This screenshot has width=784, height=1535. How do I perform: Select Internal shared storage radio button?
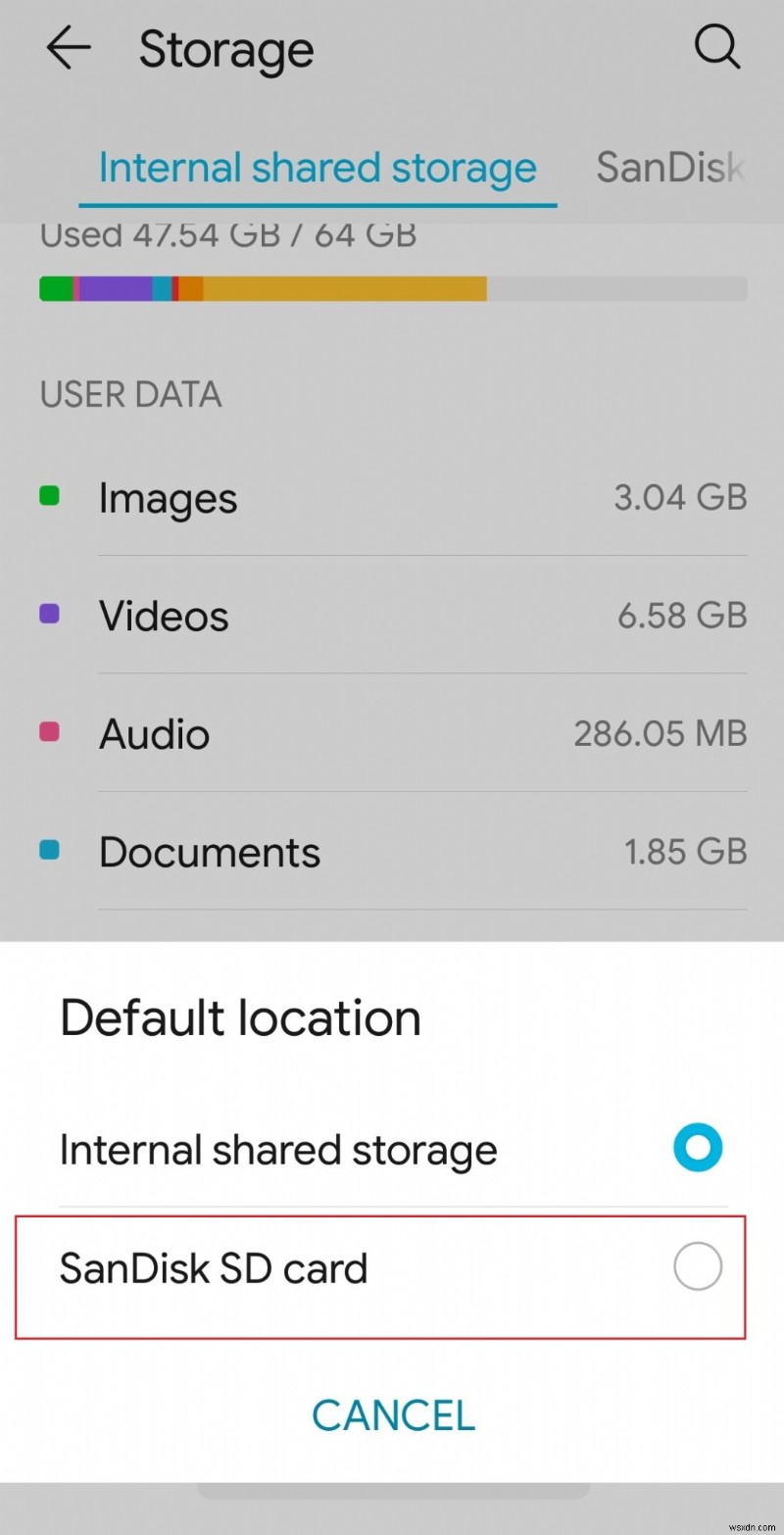[x=698, y=1147]
